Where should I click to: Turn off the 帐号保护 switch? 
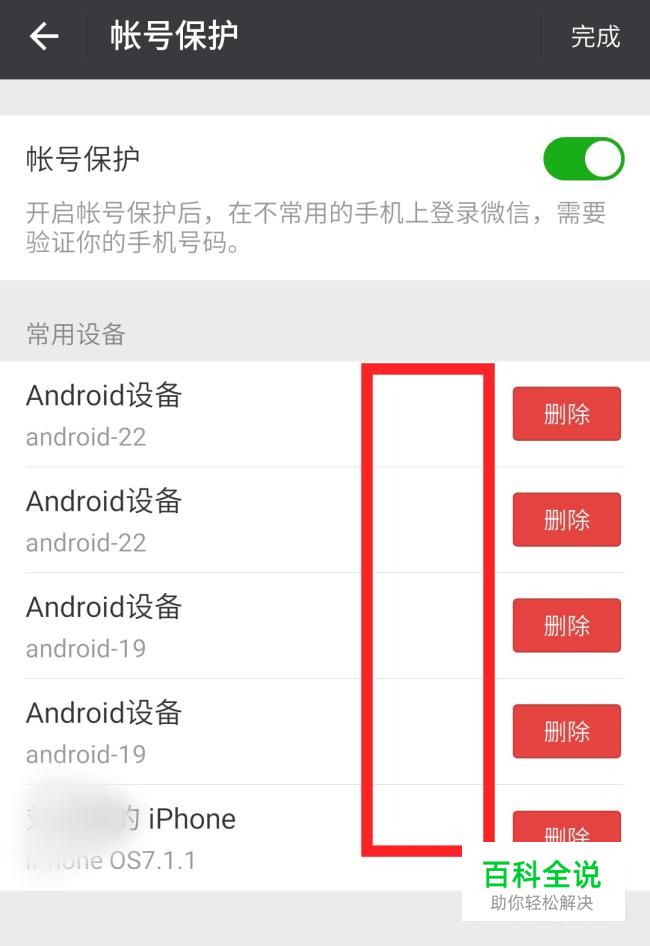click(583, 159)
